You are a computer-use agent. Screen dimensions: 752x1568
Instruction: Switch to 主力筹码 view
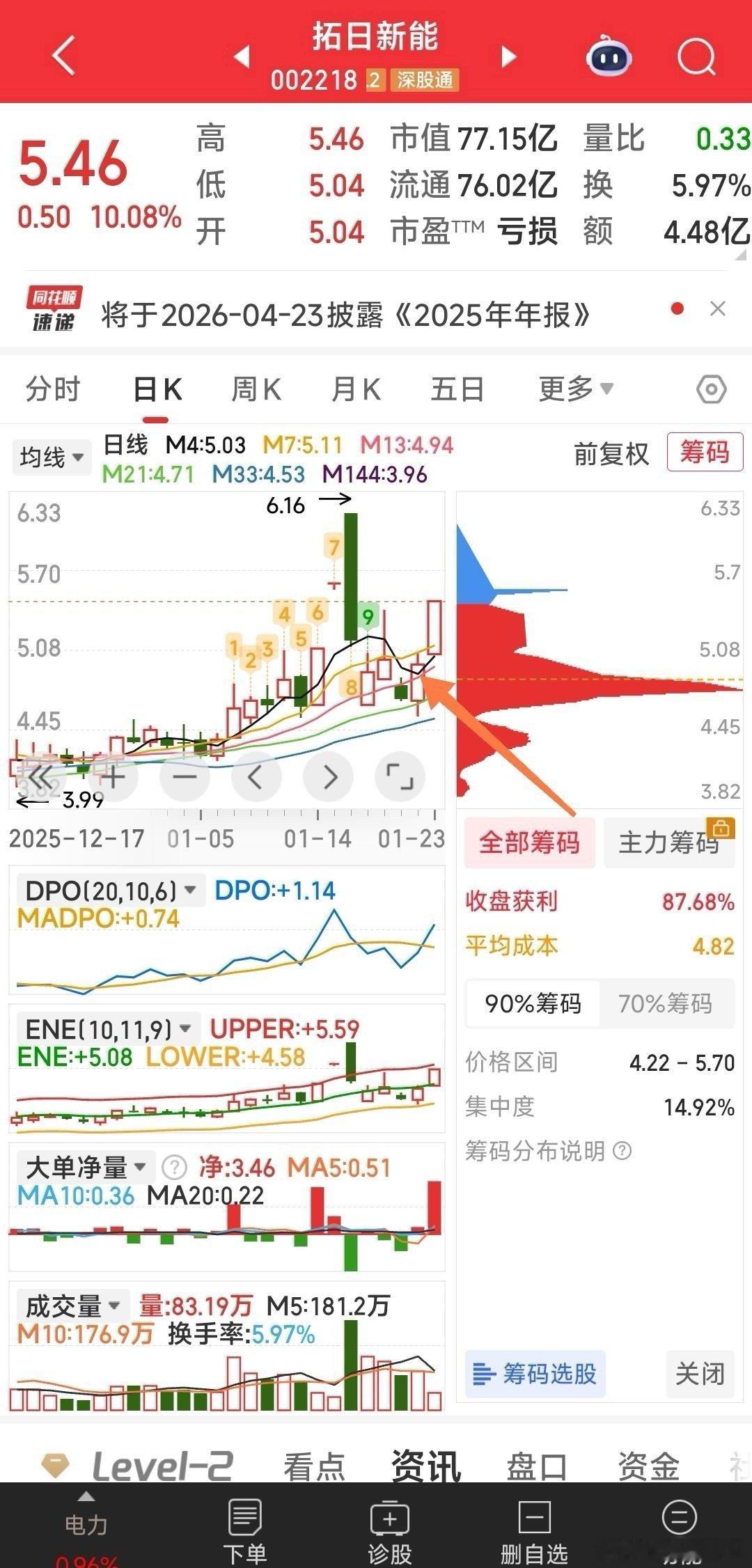click(x=668, y=843)
